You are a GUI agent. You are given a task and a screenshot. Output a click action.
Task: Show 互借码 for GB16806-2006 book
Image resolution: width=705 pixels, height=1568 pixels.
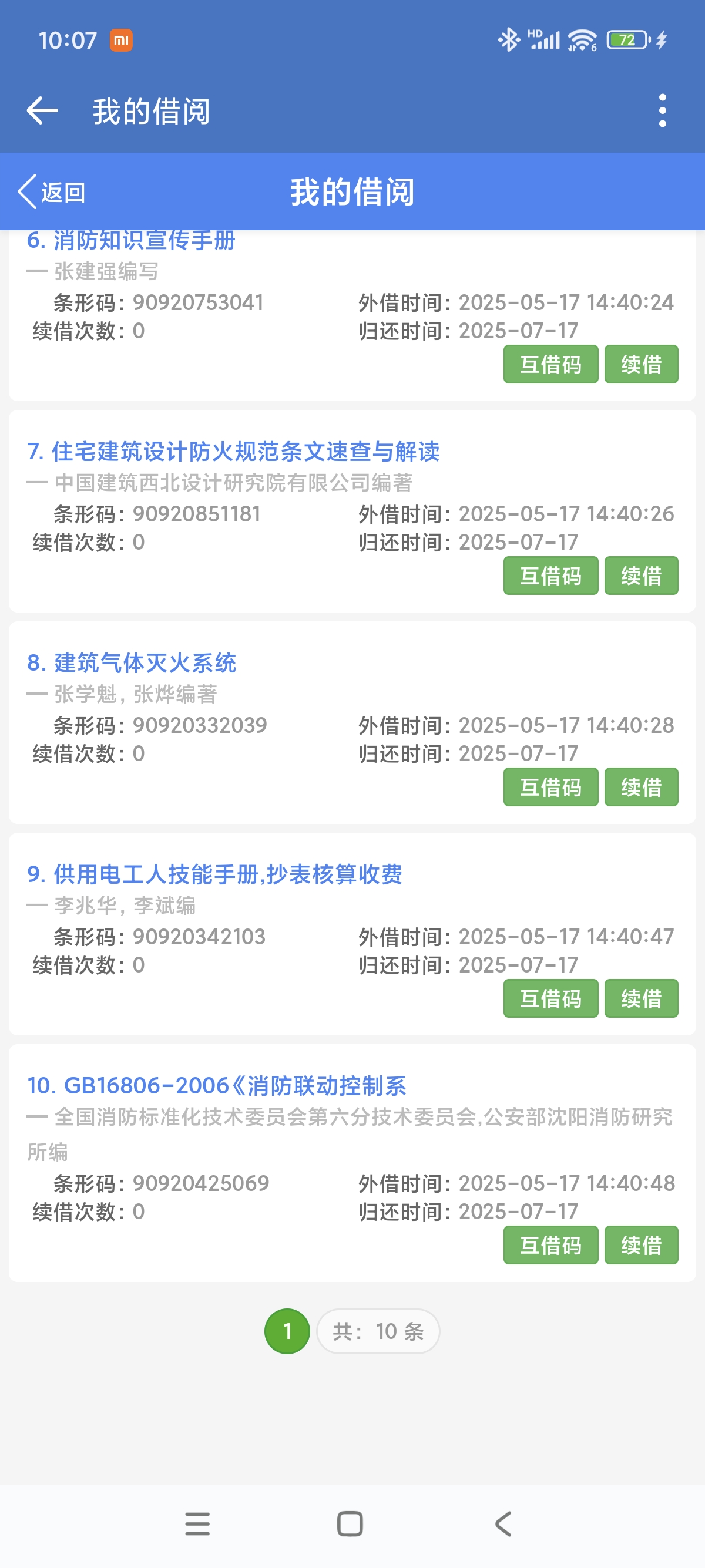[550, 1245]
